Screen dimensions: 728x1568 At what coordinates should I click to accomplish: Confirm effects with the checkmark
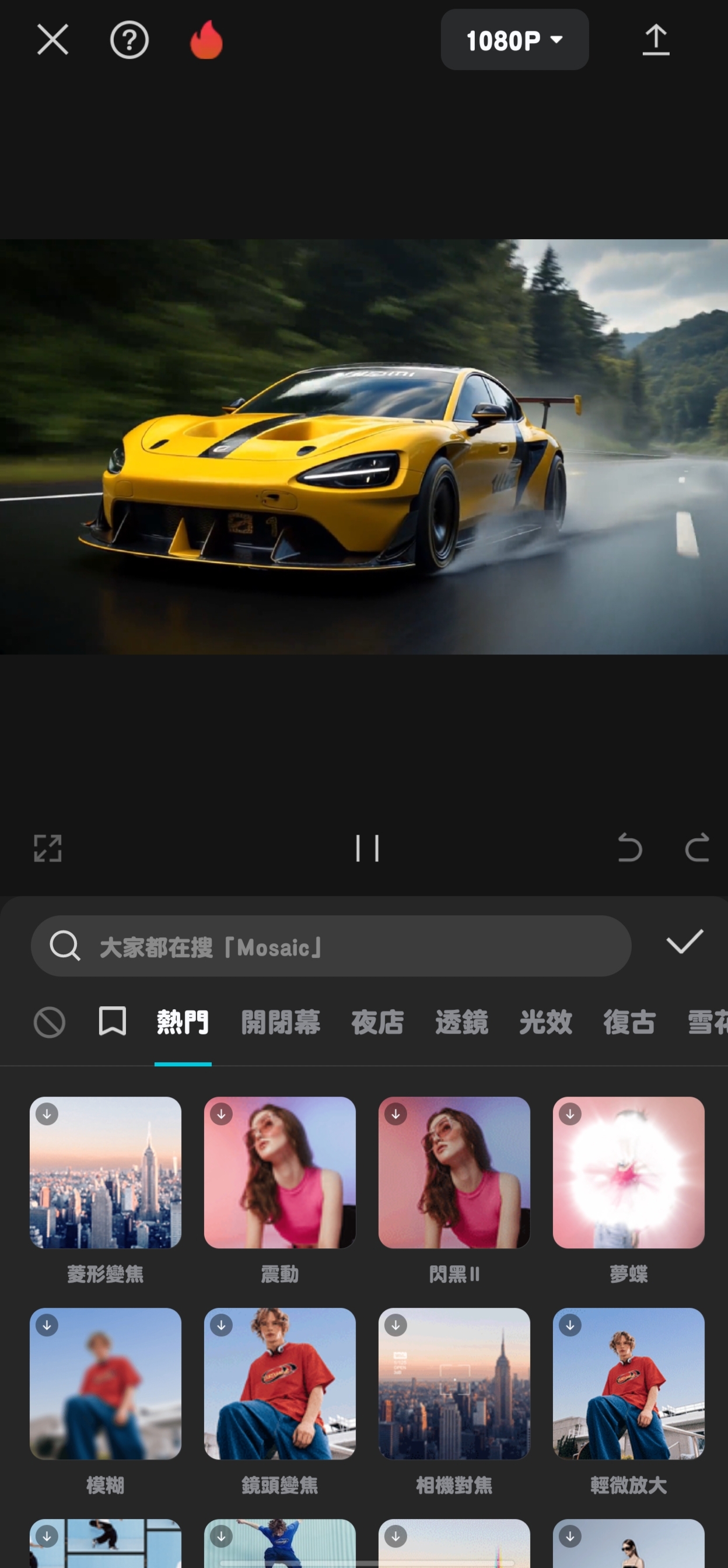[x=684, y=942]
